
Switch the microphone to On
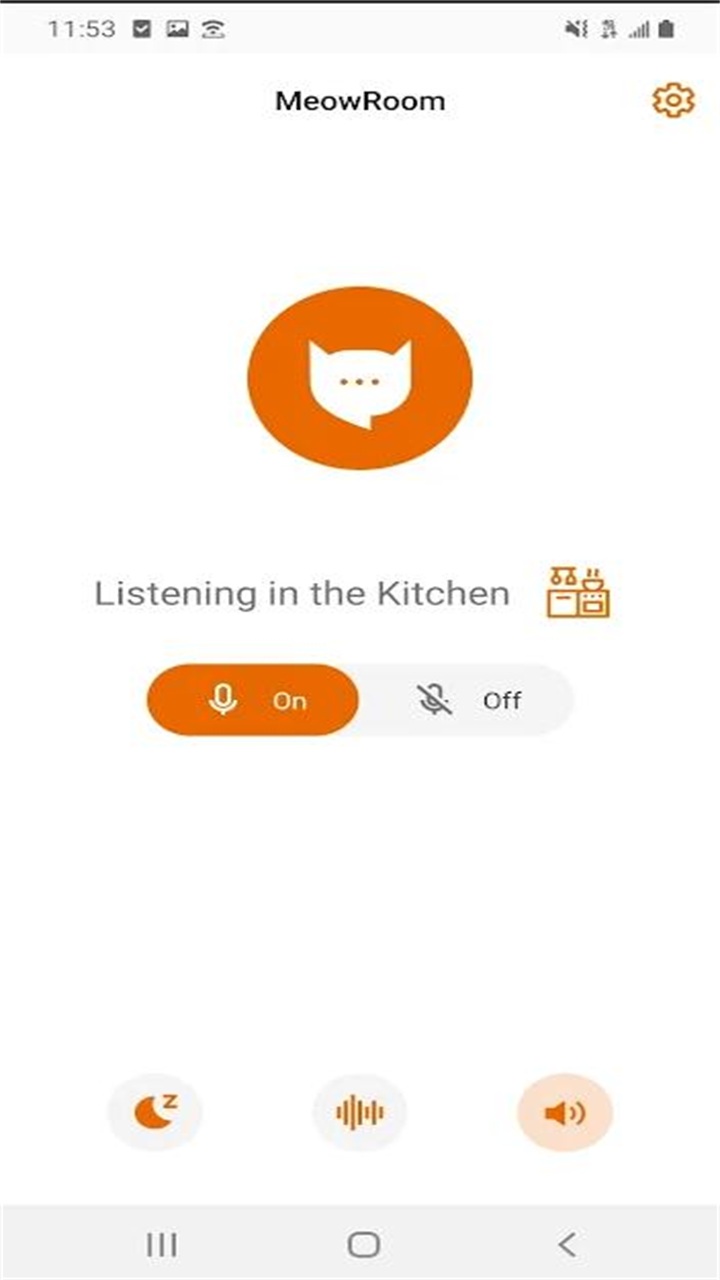tap(253, 700)
